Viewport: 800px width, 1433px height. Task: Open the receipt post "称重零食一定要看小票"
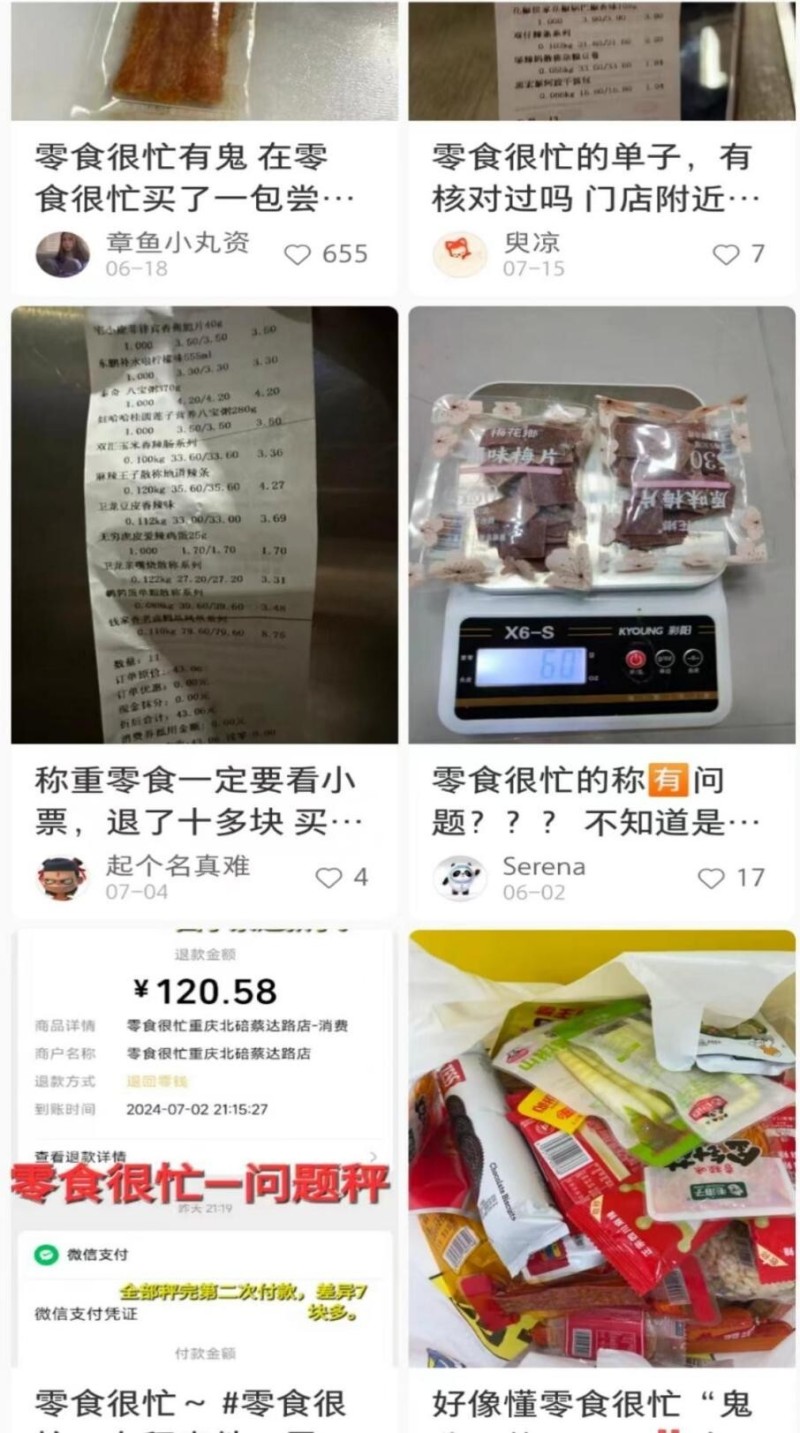[x=204, y=524]
